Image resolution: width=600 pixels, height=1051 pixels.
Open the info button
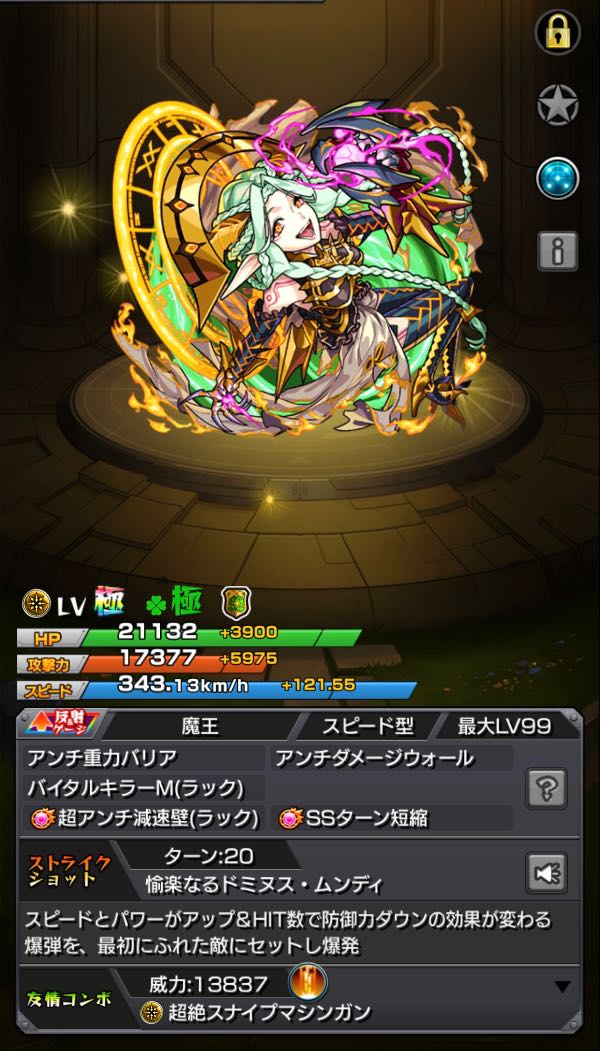pos(558,250)
